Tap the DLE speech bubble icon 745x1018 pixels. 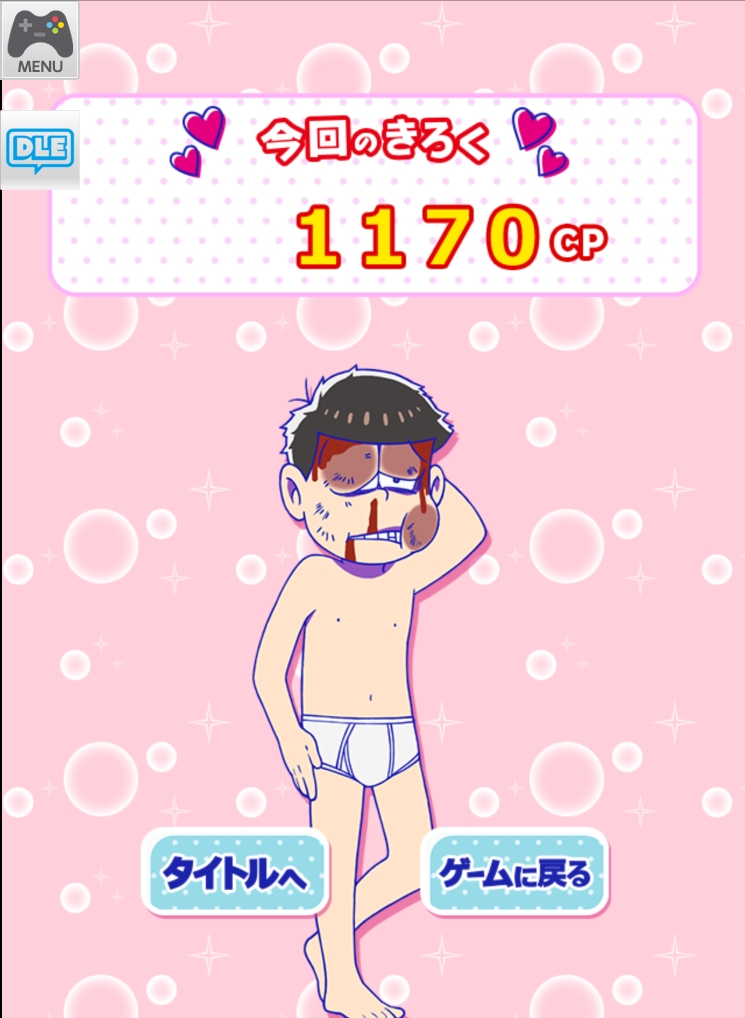40,150
